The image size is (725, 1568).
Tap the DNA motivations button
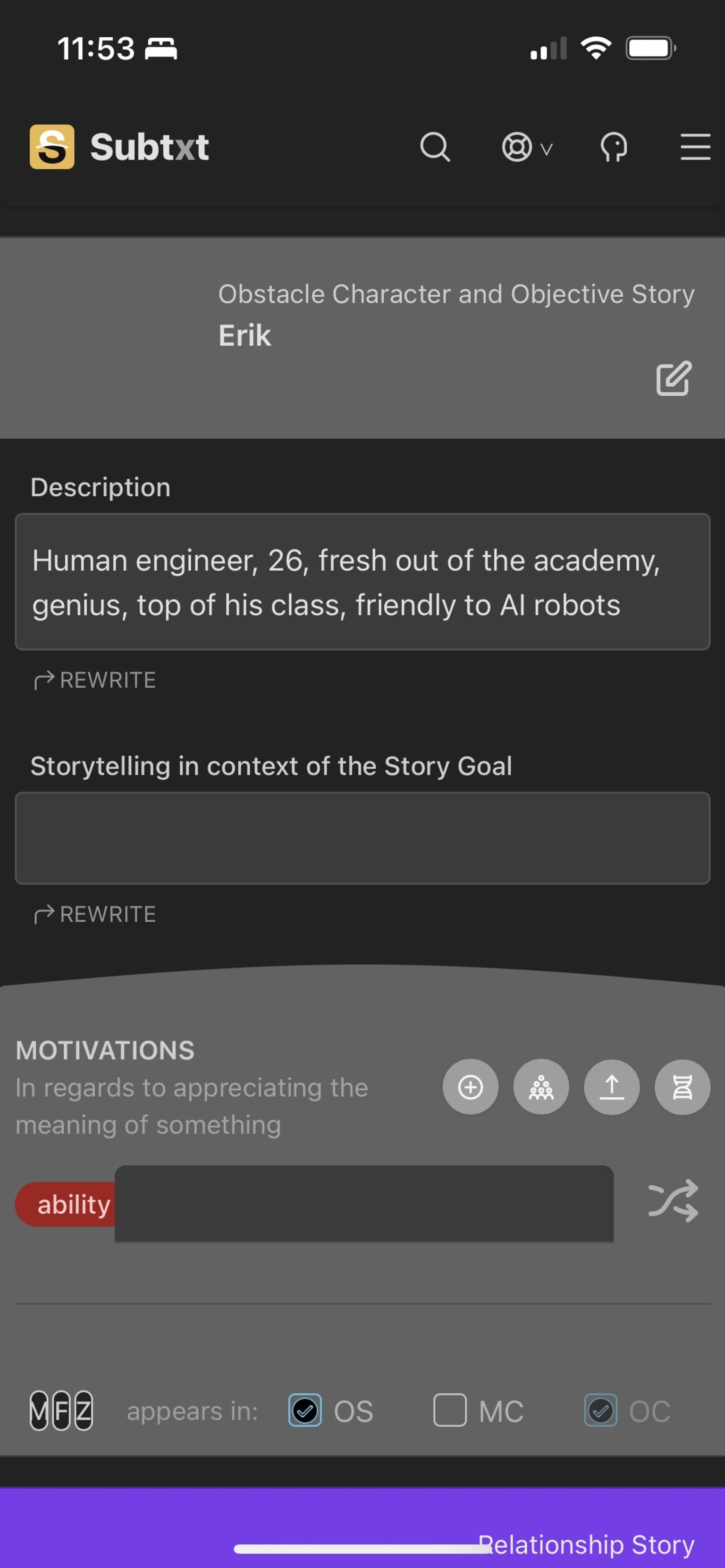pyautogui.click(x=683, y=1087)
